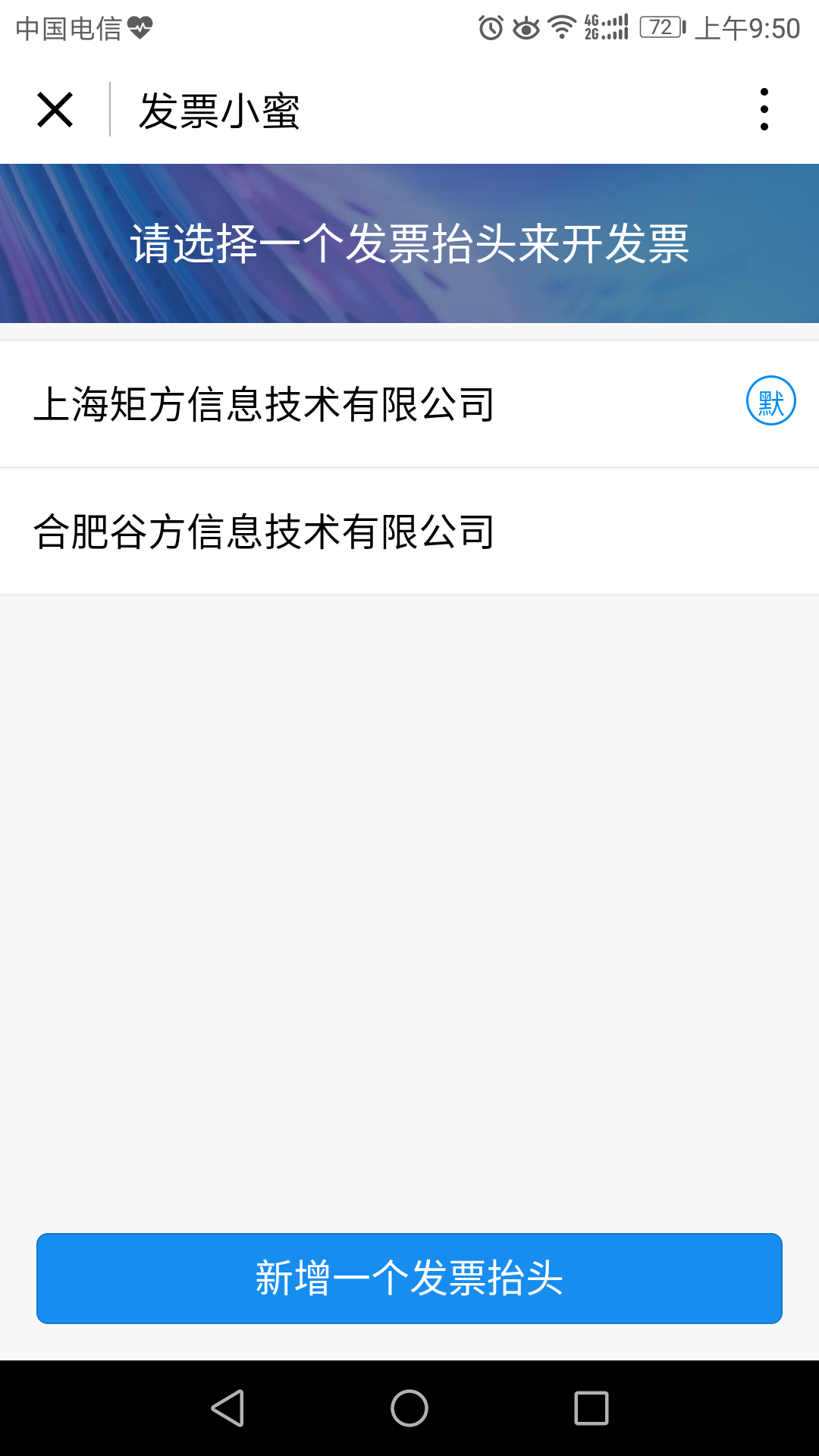
Task: Select 上海矩方信息技术有限公司 invoice title
Action: click(409, 403)
